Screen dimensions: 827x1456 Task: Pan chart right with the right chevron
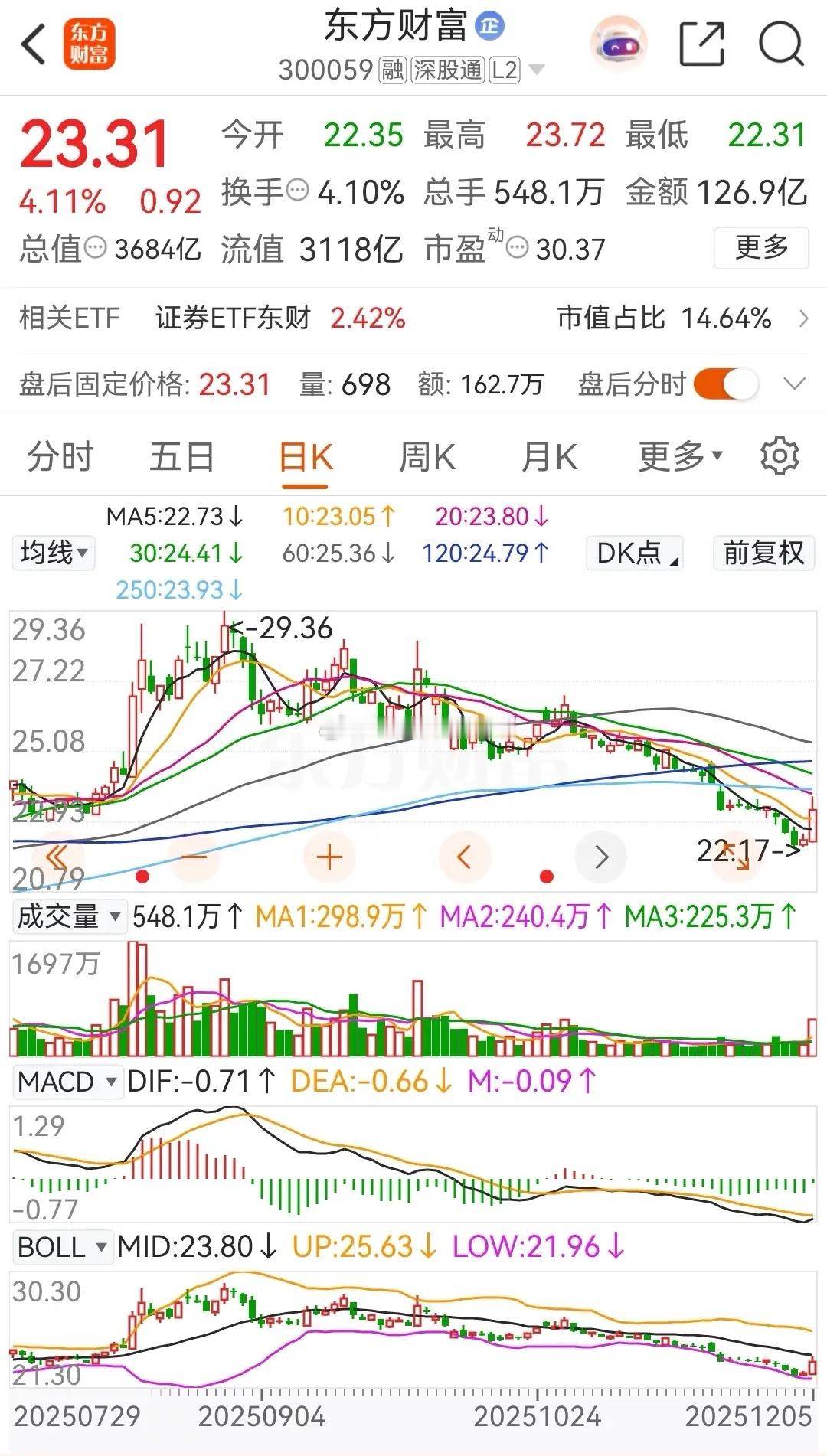pyautogui.click(x=601, y=857)
